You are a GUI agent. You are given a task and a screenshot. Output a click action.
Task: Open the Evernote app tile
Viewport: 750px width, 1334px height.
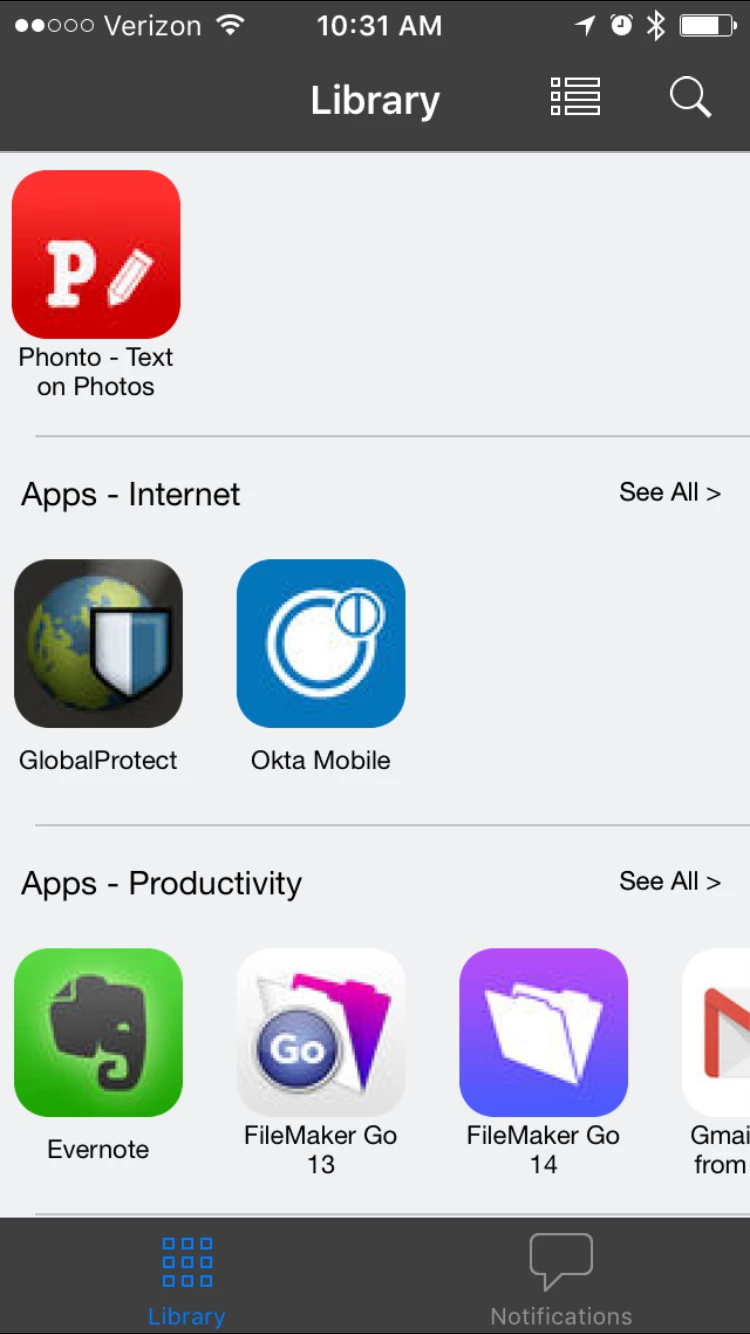[98, 1032]
